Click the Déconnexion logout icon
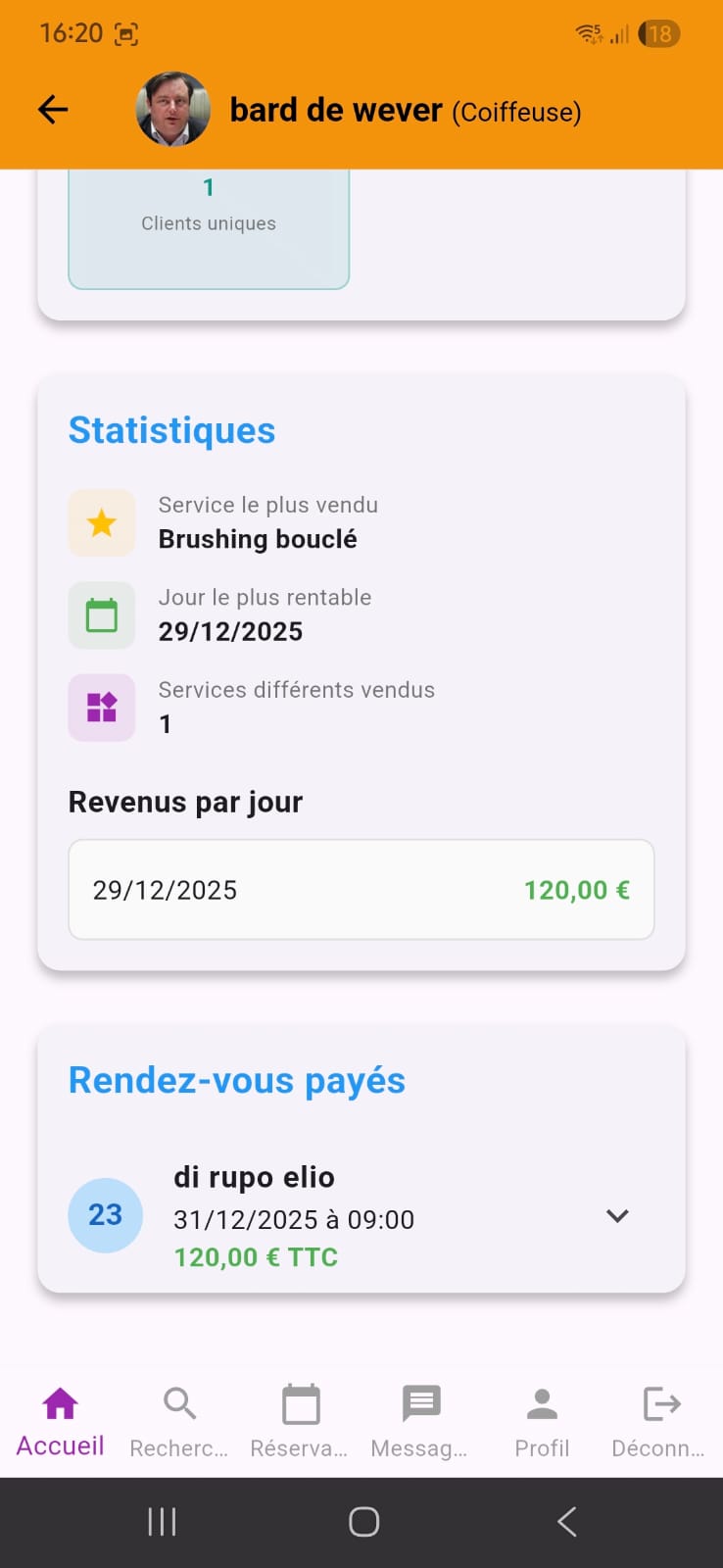 click(x=660, y=1403)
